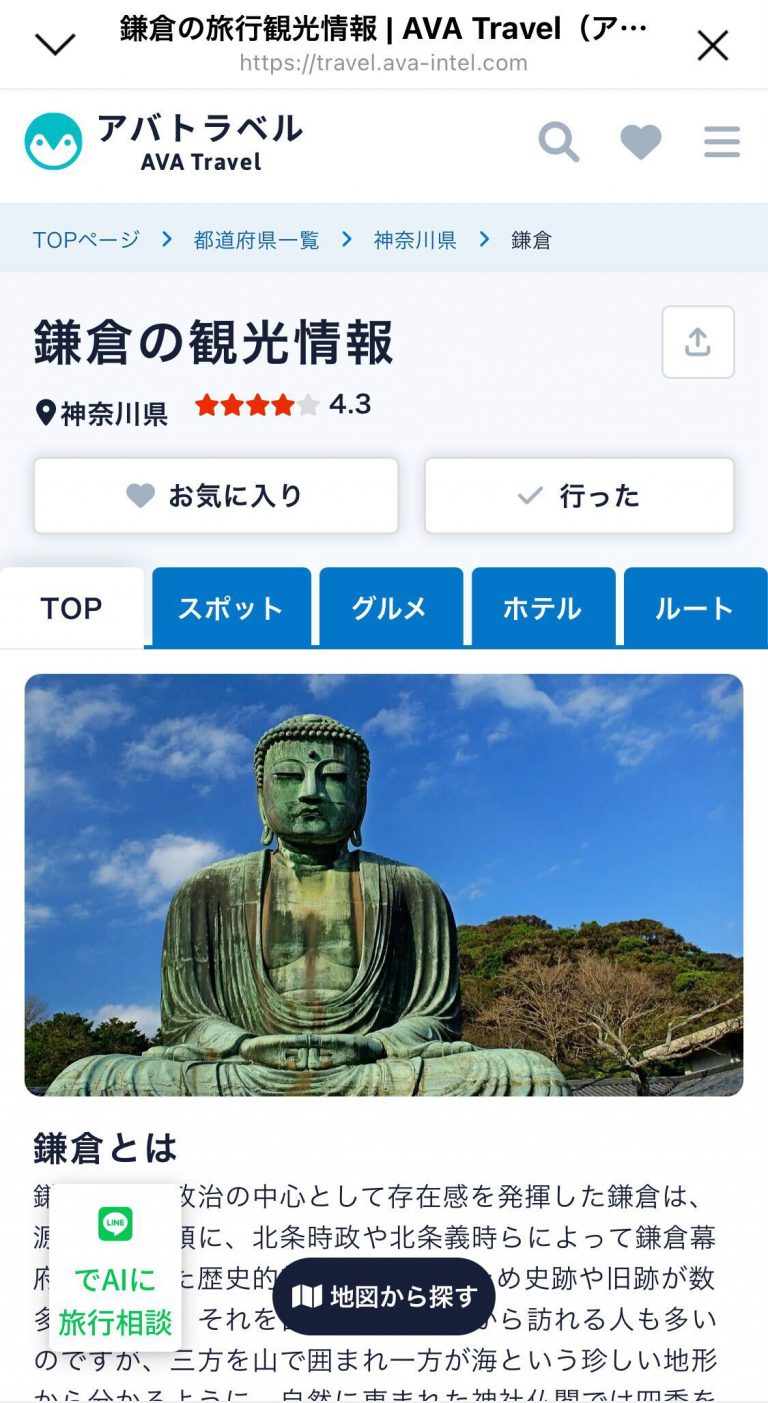Mark Kamakura as 行った
This screenshot has height=1403, width=768.
click(579, 496)
